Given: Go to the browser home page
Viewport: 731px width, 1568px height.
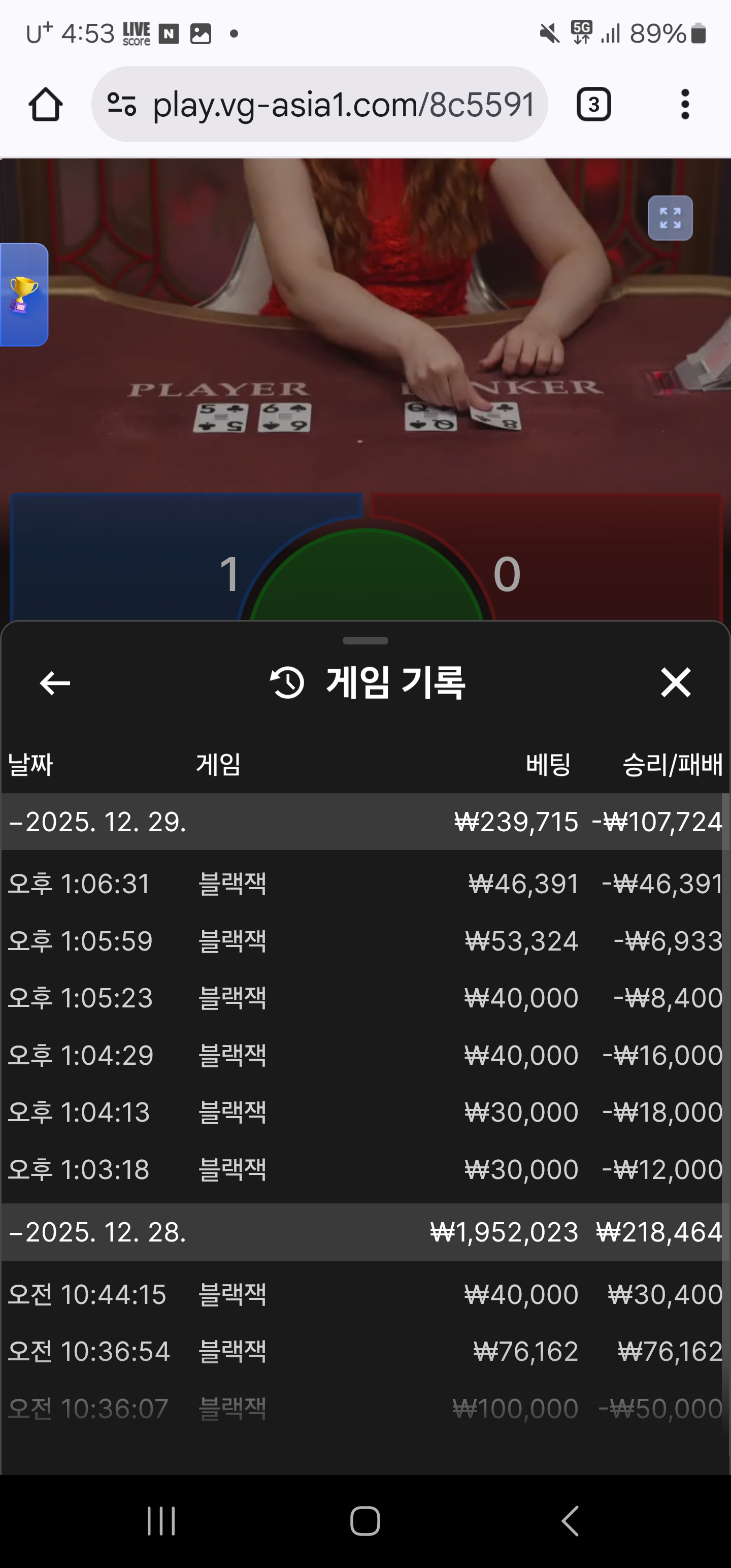Looking at the screenshot, I should click(46, 105).
